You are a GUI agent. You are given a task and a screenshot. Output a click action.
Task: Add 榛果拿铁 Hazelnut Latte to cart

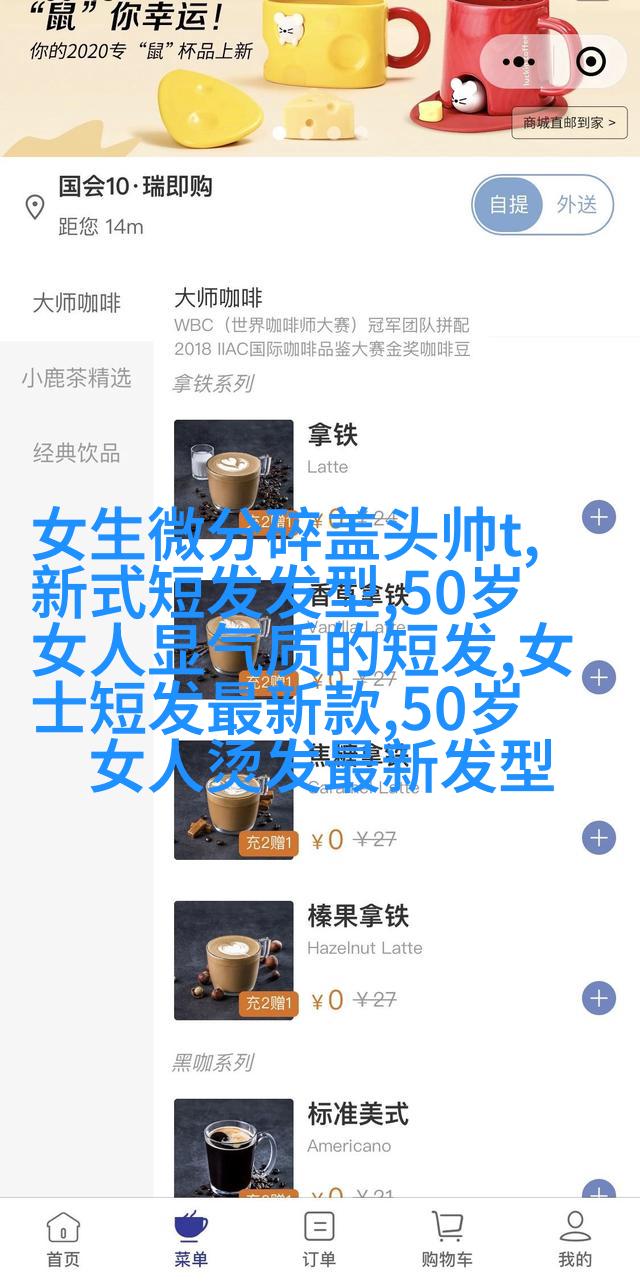pos(598,997)
